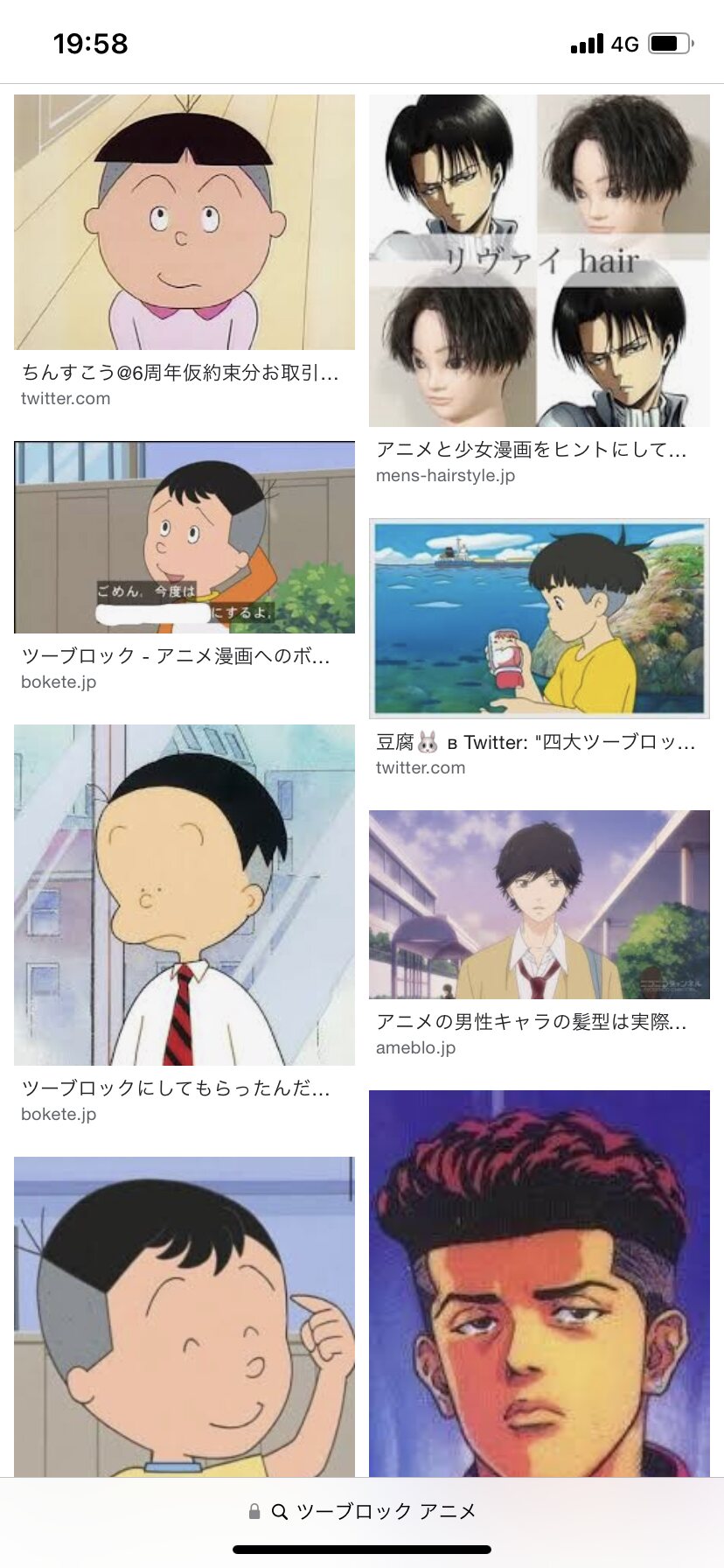Screen dimensions: 724x1568
Task: View the boy scratching his cheek image
Action: (184, 1316)
